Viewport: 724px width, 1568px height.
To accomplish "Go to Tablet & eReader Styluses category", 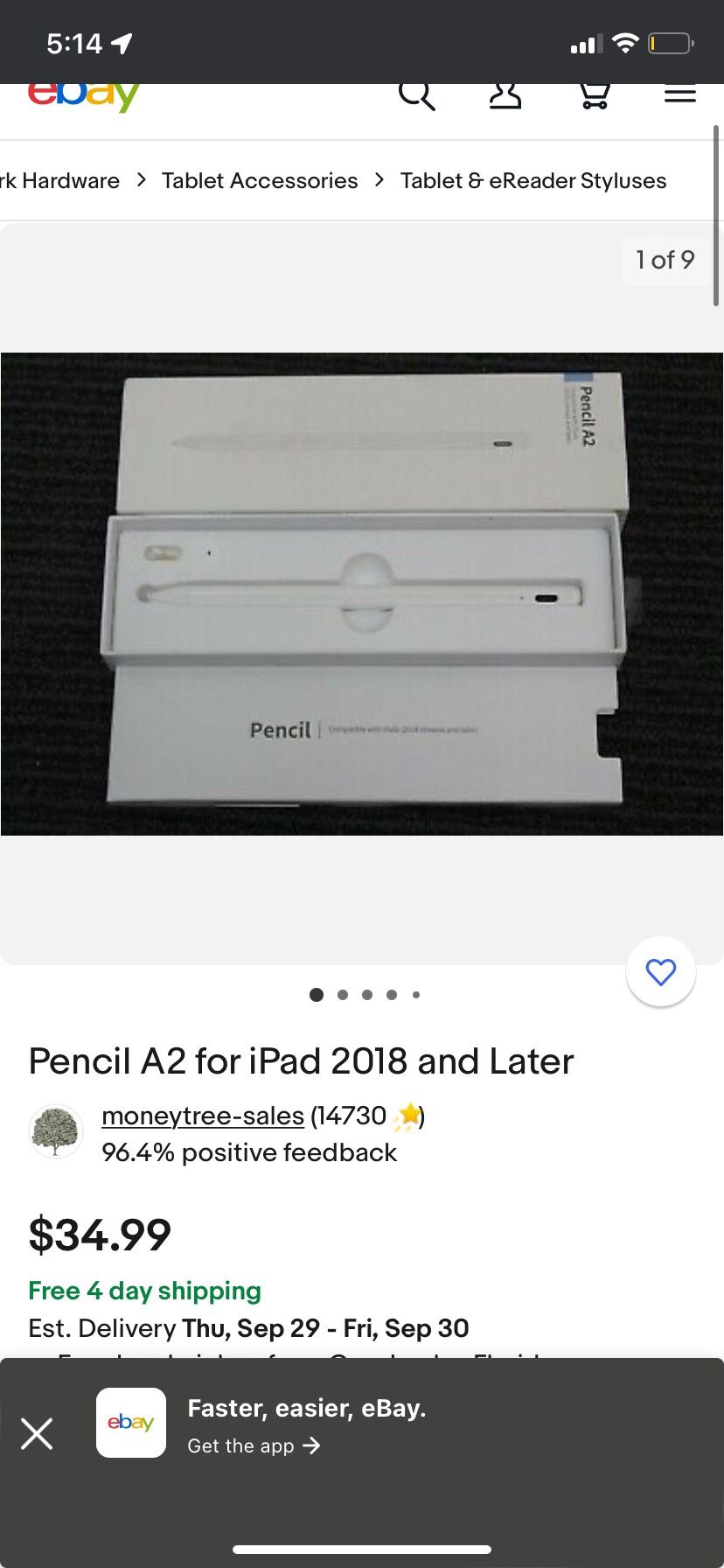I will [x=533, y=180].
